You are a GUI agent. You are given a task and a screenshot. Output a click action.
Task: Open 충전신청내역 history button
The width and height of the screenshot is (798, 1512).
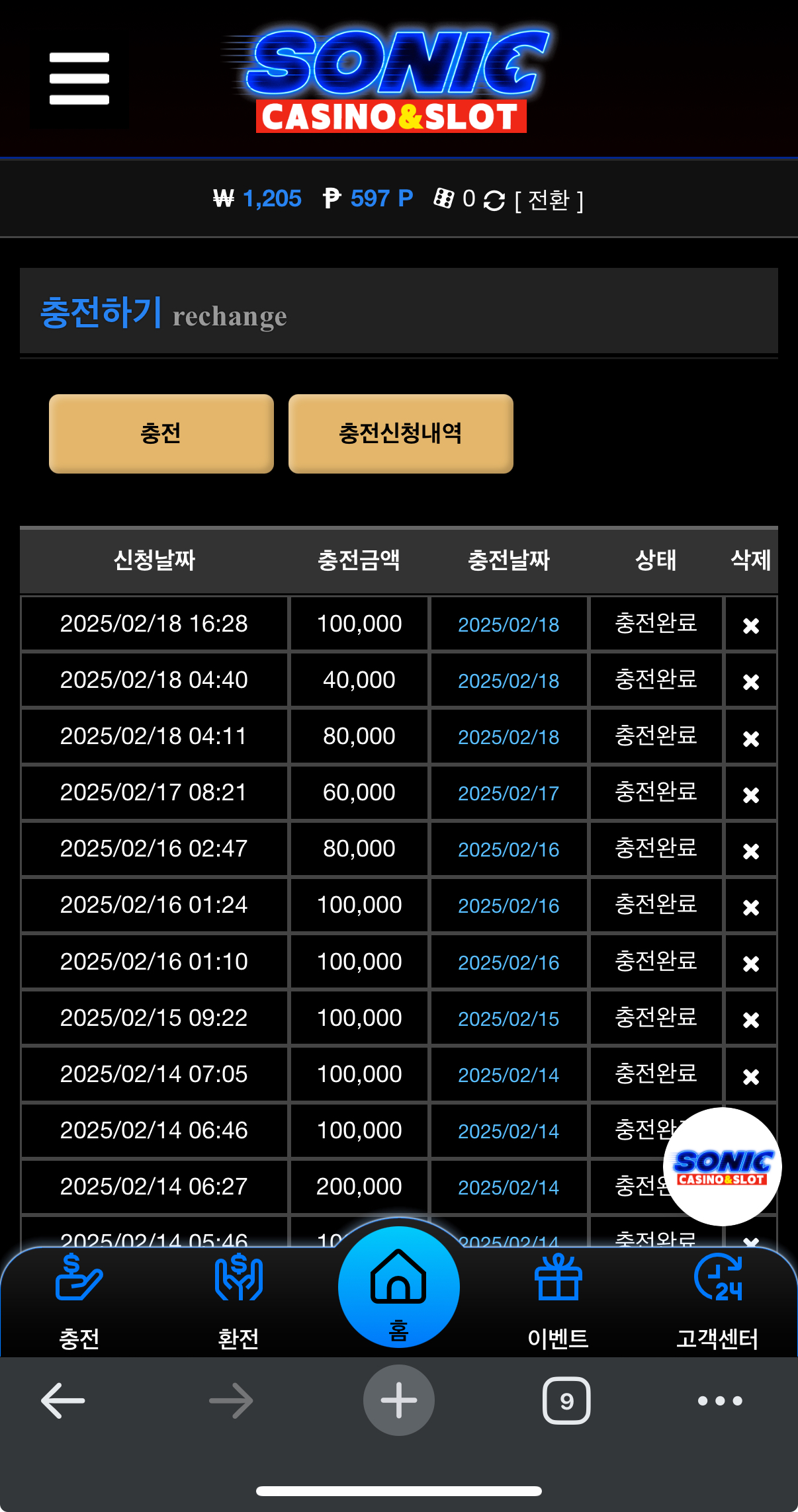[x=401, y=434]
